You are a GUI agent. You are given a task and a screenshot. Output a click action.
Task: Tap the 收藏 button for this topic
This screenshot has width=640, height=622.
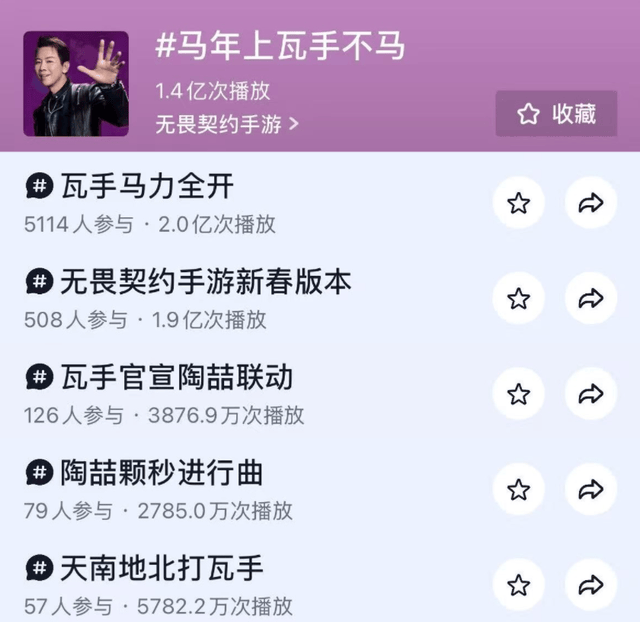pos(556,114)
